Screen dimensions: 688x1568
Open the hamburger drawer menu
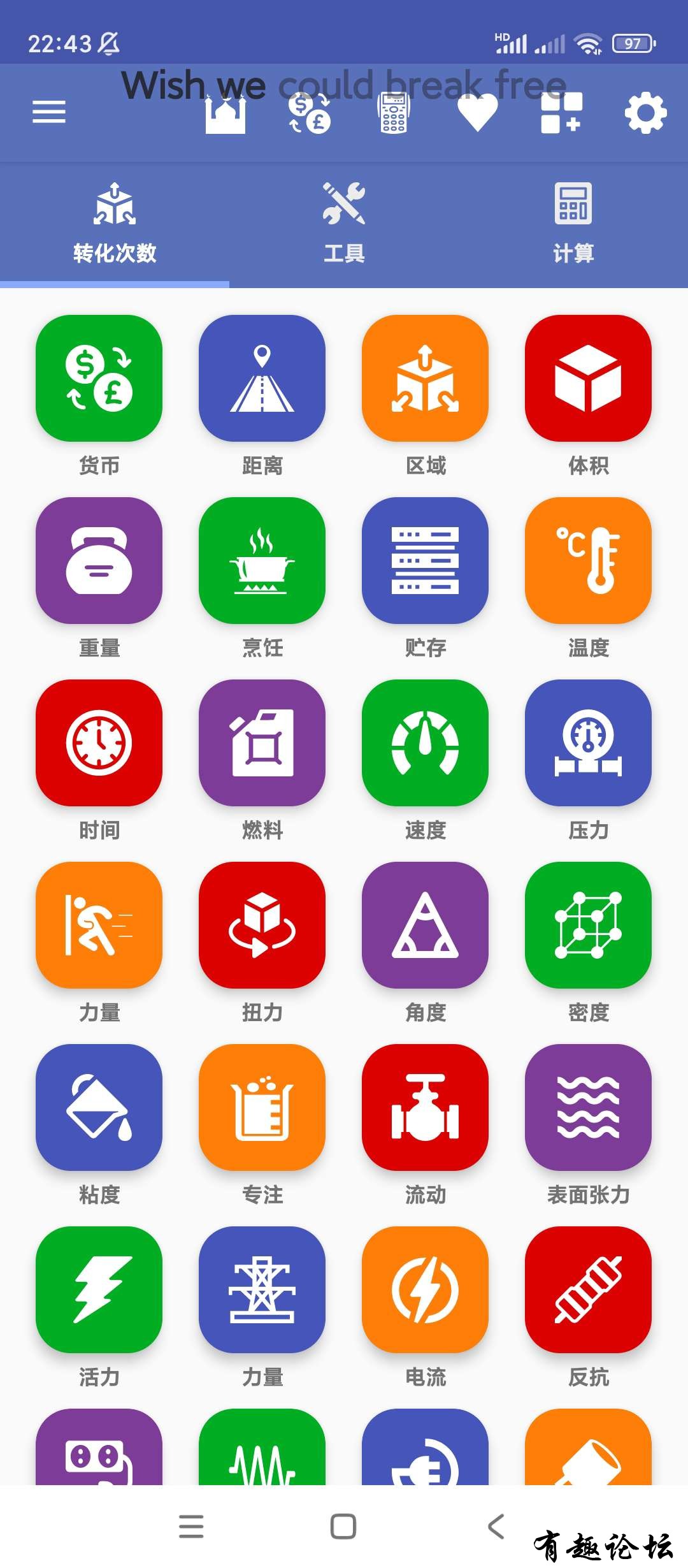click(49, 112)
